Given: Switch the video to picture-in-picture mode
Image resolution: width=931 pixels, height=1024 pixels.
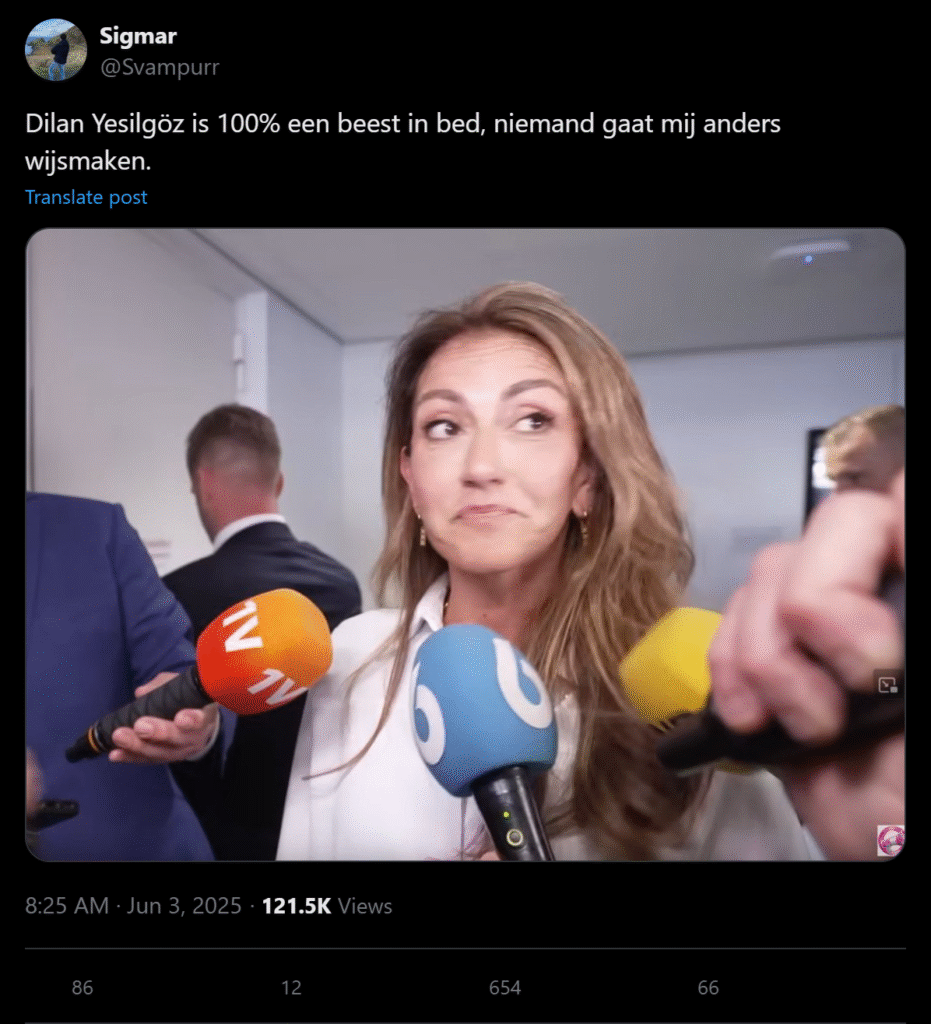Looking at the screenshot, I should pyautogui.click(x=887, y=685).
